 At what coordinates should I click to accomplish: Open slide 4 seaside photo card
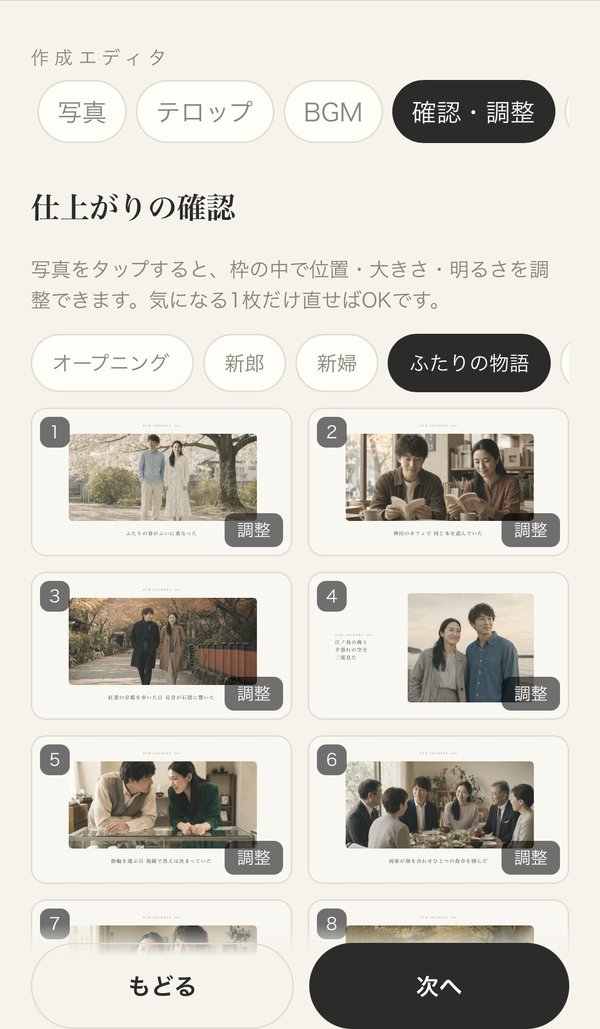439,646
